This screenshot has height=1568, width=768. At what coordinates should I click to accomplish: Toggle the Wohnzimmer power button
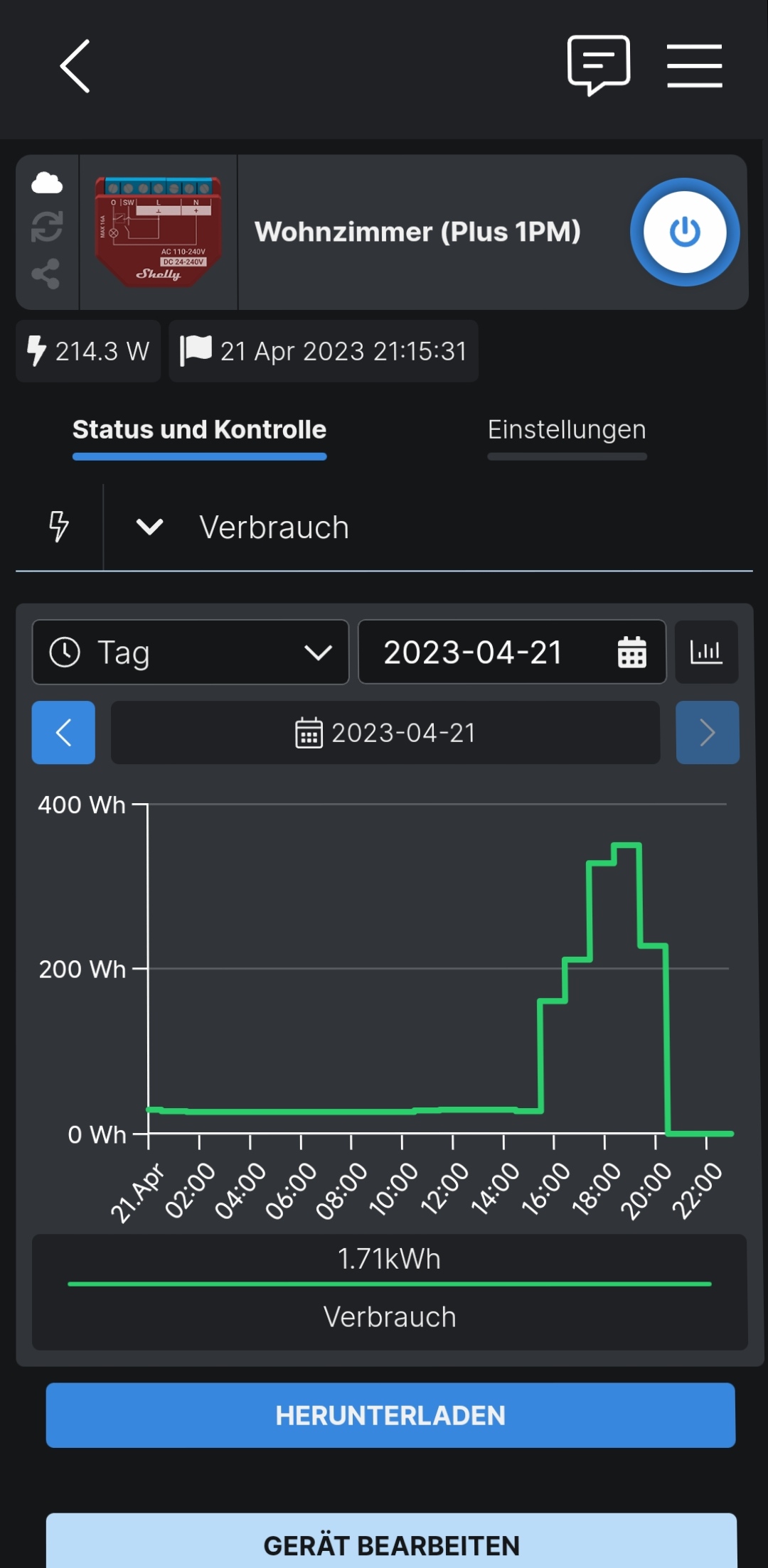[x=684, y=232]
